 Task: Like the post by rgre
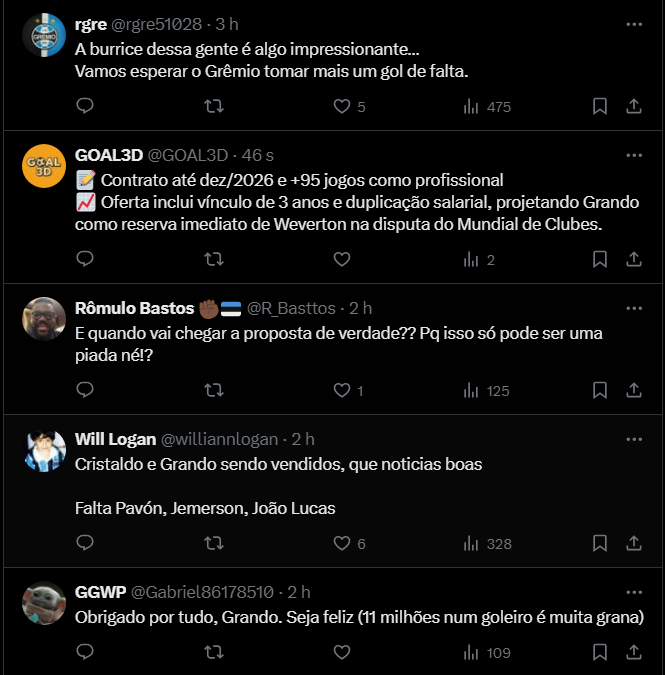(342, 107)
